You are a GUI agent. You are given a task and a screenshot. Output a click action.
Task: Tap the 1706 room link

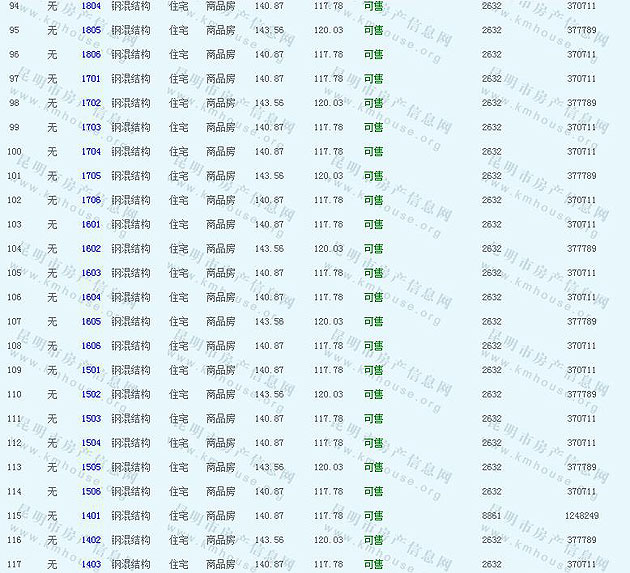point(91,200)
